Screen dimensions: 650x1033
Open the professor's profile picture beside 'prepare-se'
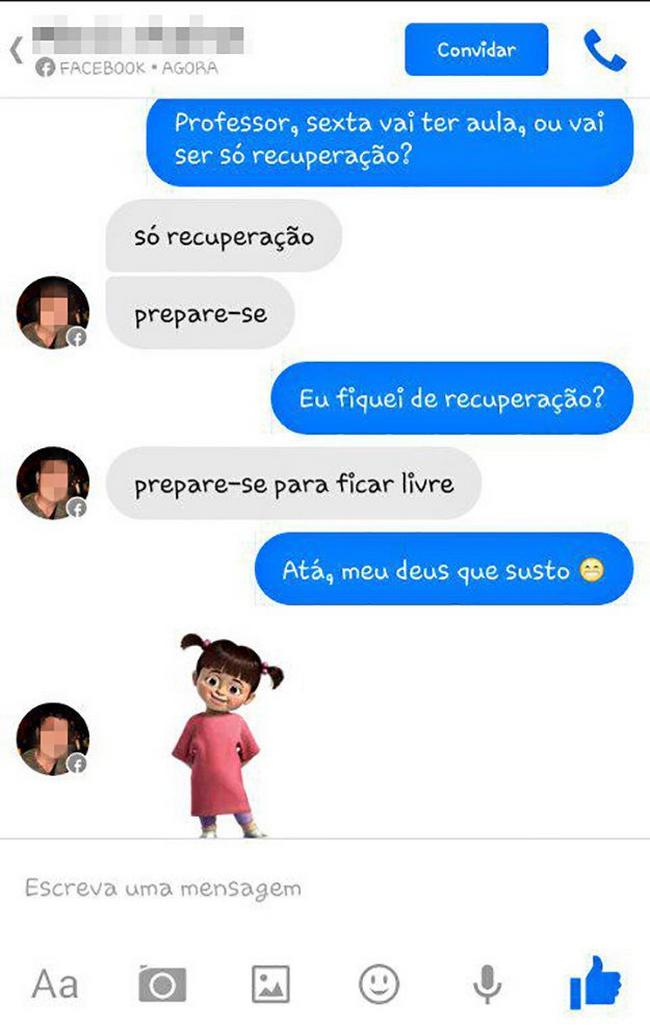(52, 313)
